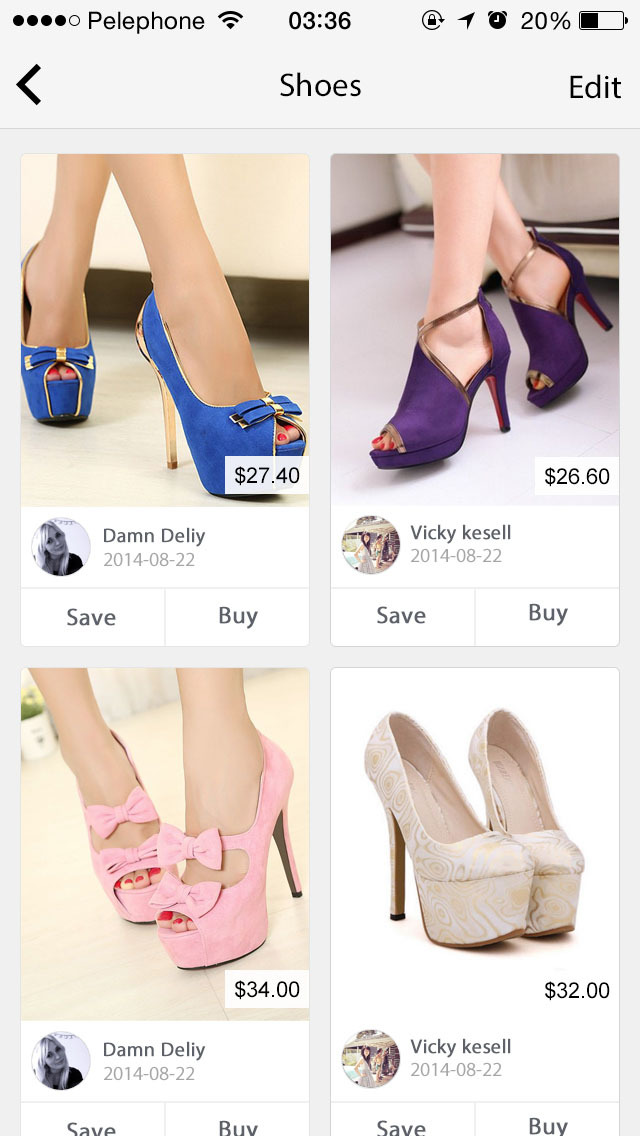
Task: Tap Edit in the header
Action: (x=594, y=87)
